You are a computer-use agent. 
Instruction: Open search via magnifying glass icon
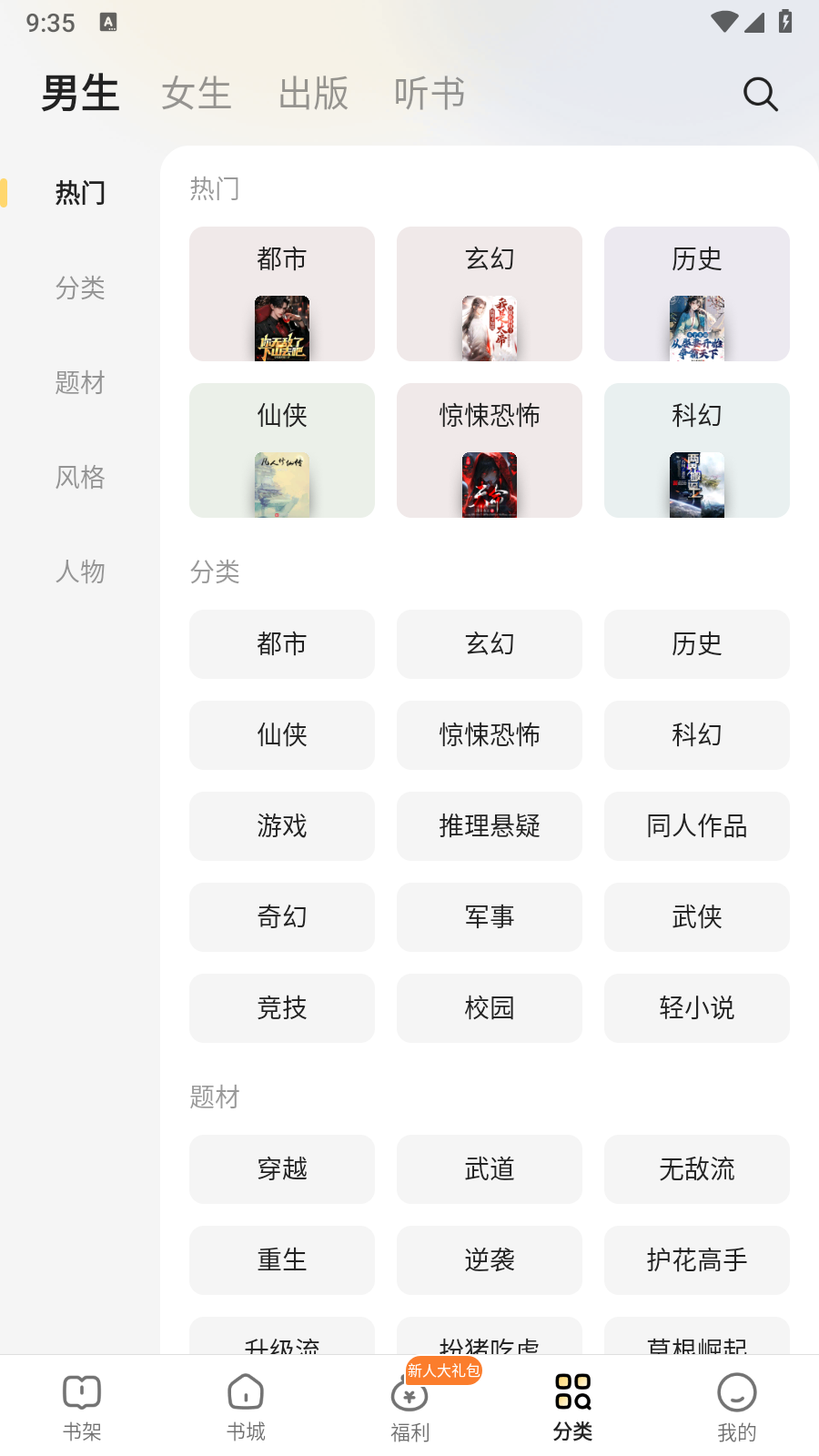pos(760,93)
